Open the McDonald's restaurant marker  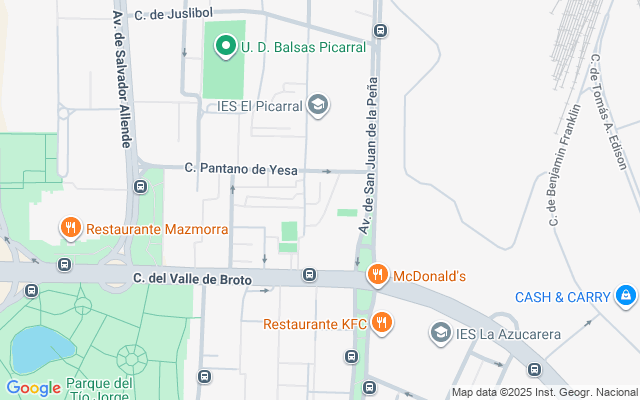(377, 275)
